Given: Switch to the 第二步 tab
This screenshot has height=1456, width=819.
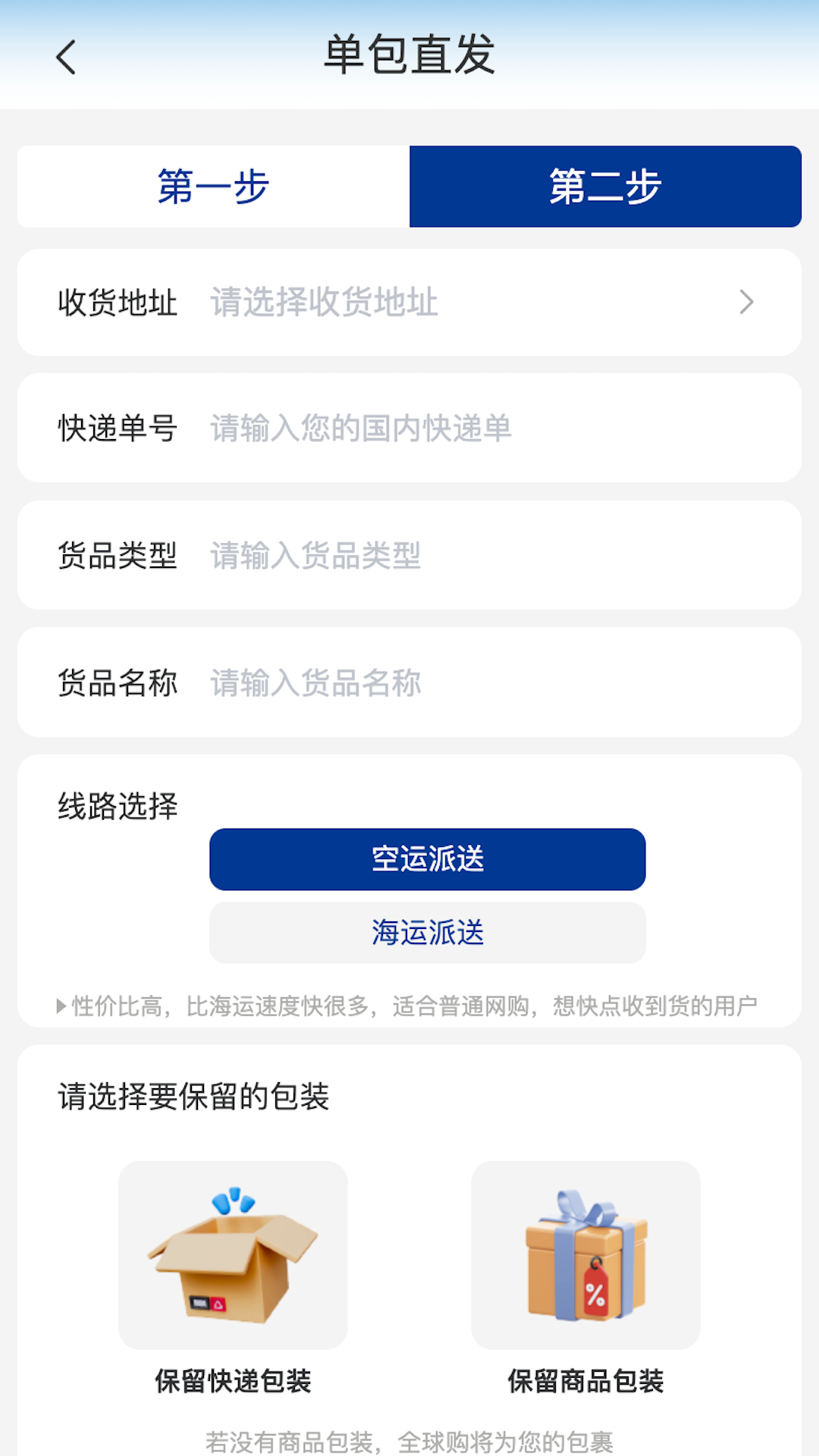Looking at the screenshot, I should point(604,187).
